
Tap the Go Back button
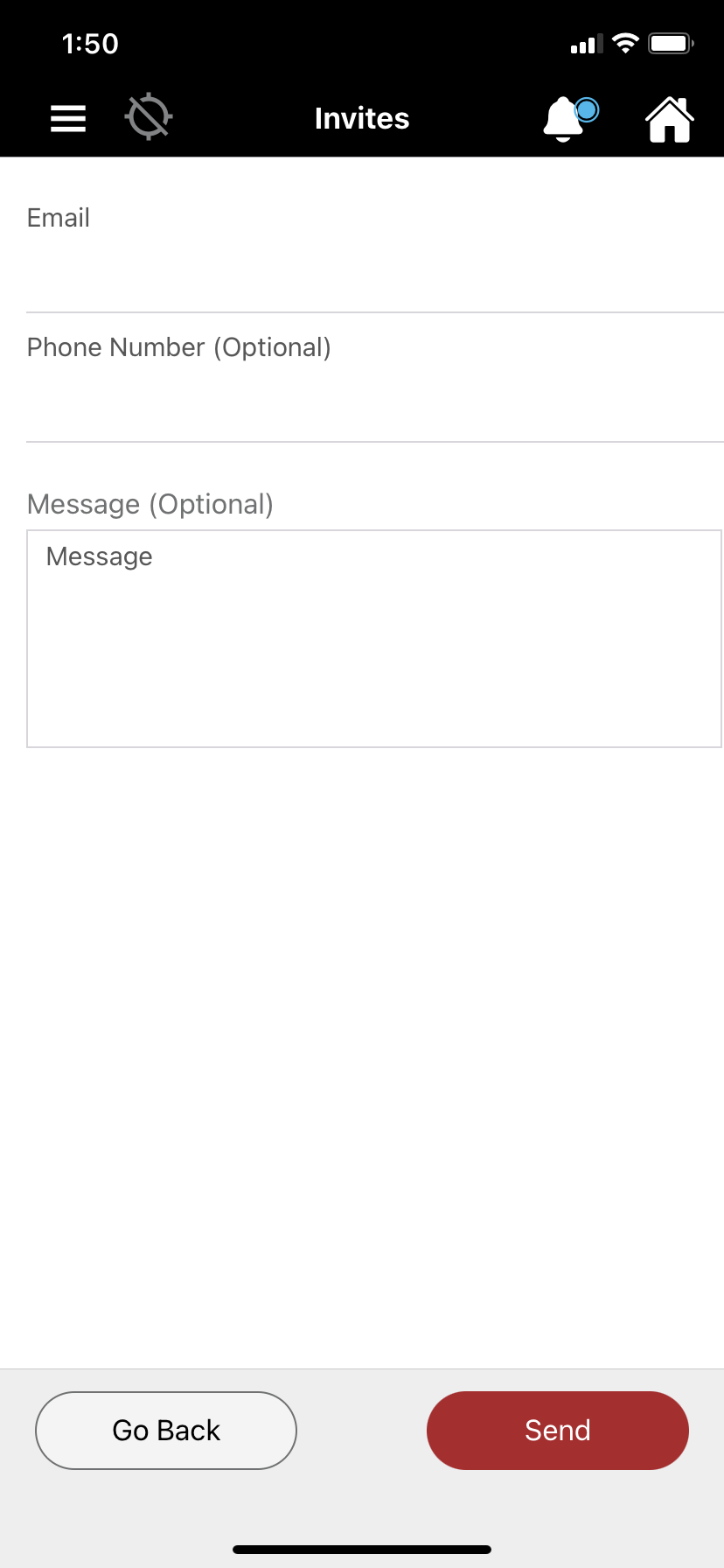coord(166,1431)
